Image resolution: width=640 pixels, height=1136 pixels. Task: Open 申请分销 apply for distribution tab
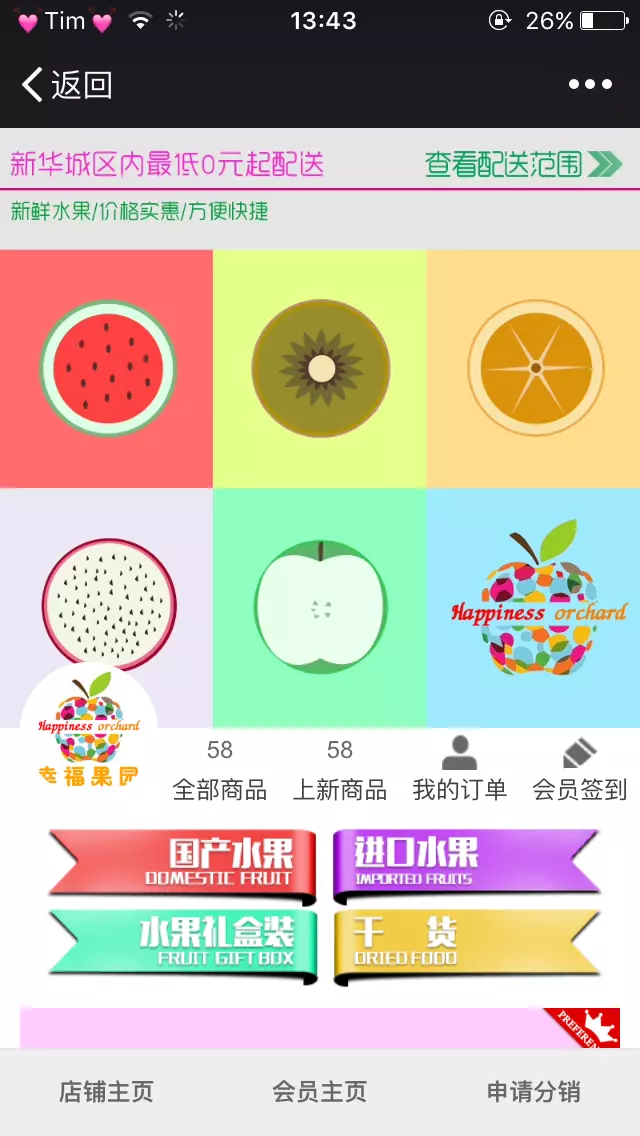(533, 1092)
